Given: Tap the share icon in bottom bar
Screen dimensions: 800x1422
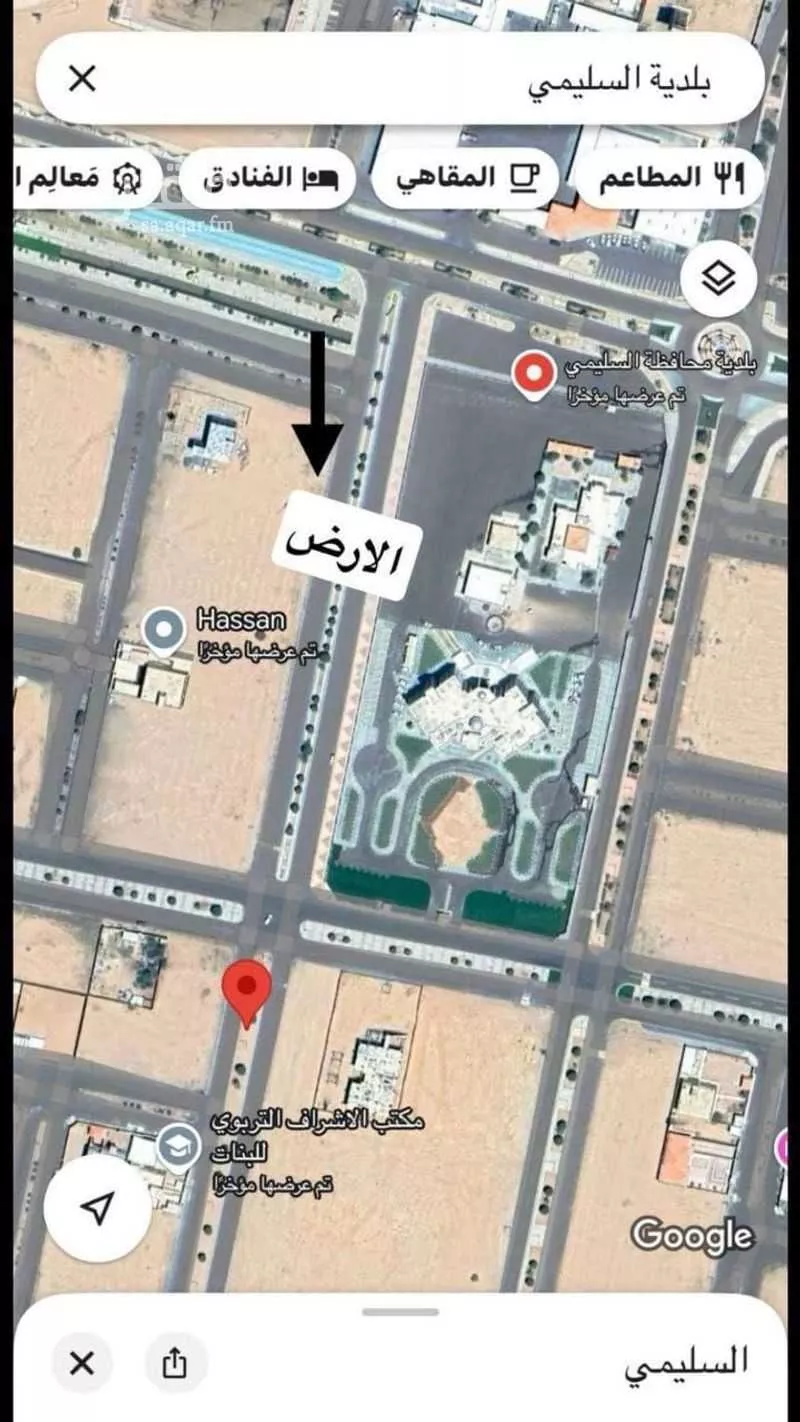Looking at the screenshot, I should pyautogui.click(x=175, y=1362).
